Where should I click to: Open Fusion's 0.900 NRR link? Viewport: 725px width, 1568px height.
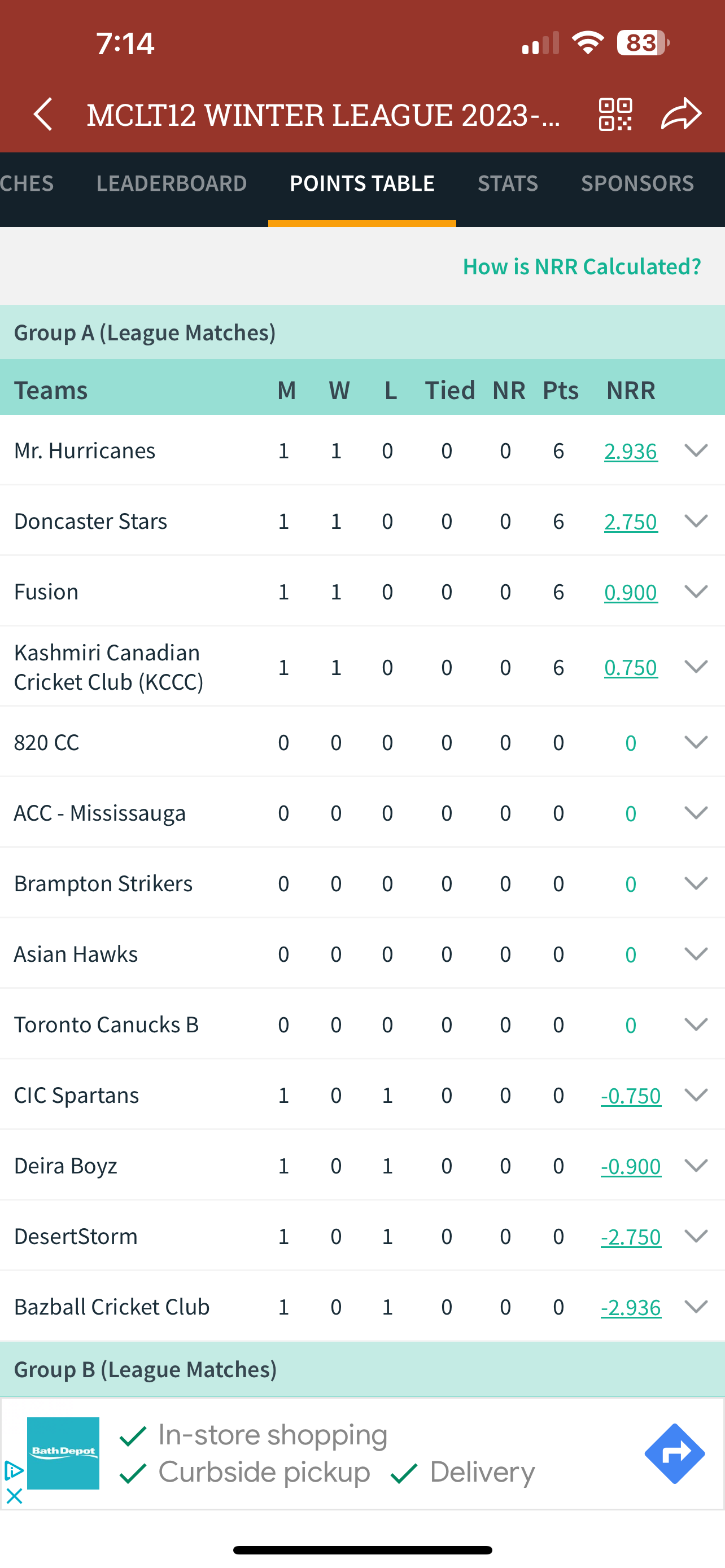coord(631,592)
